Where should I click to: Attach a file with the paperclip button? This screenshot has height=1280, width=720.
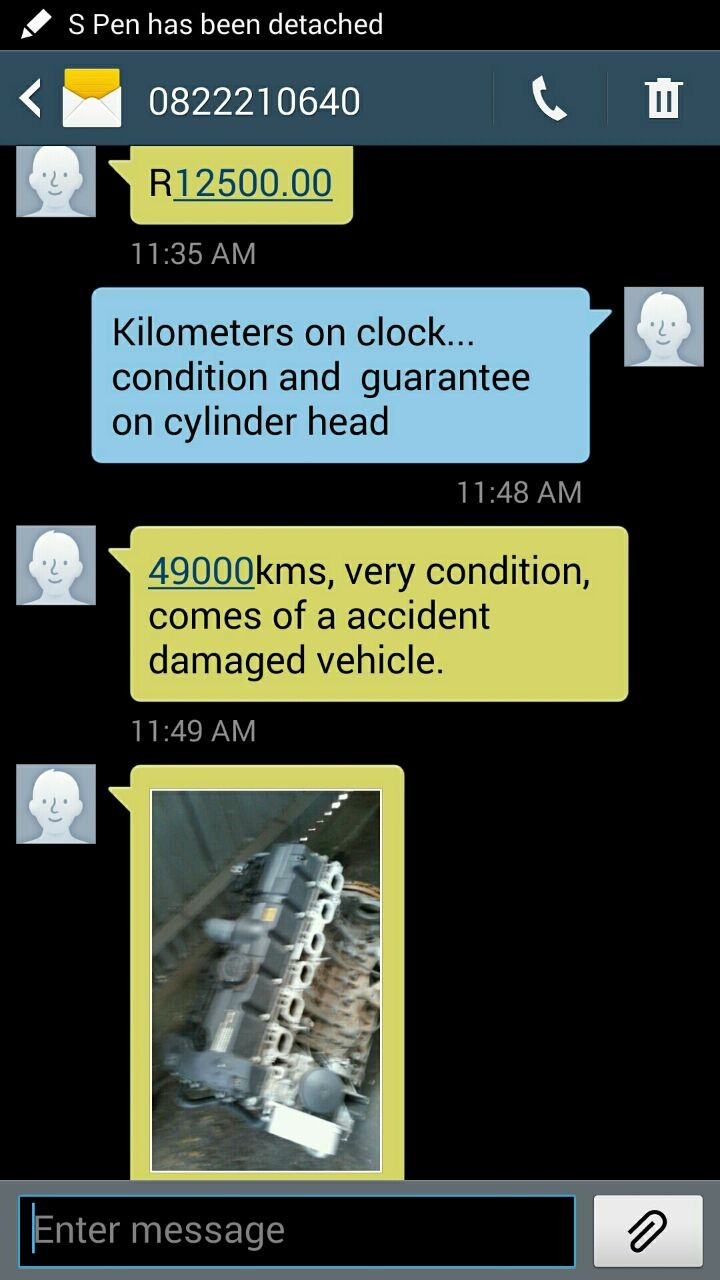pyautogui.click(x=647, y=1230)
